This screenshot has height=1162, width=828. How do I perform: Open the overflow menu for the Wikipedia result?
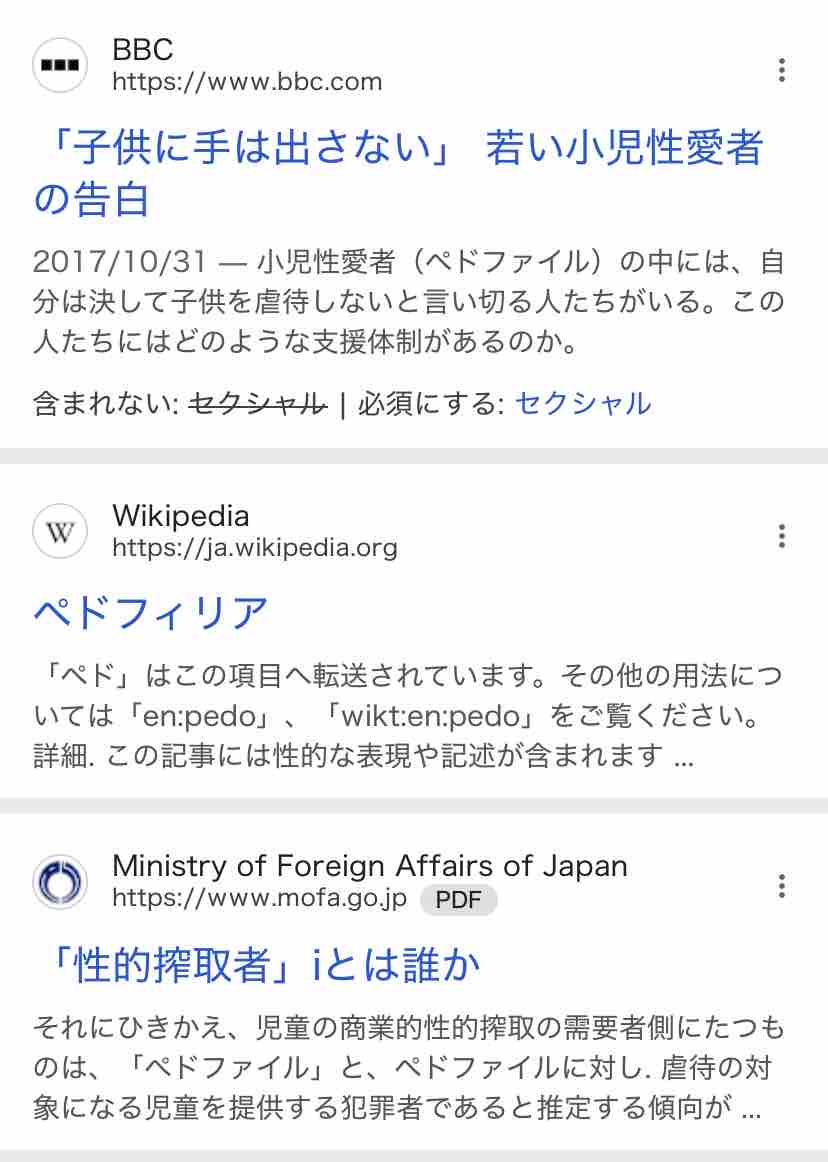(781, 536)
